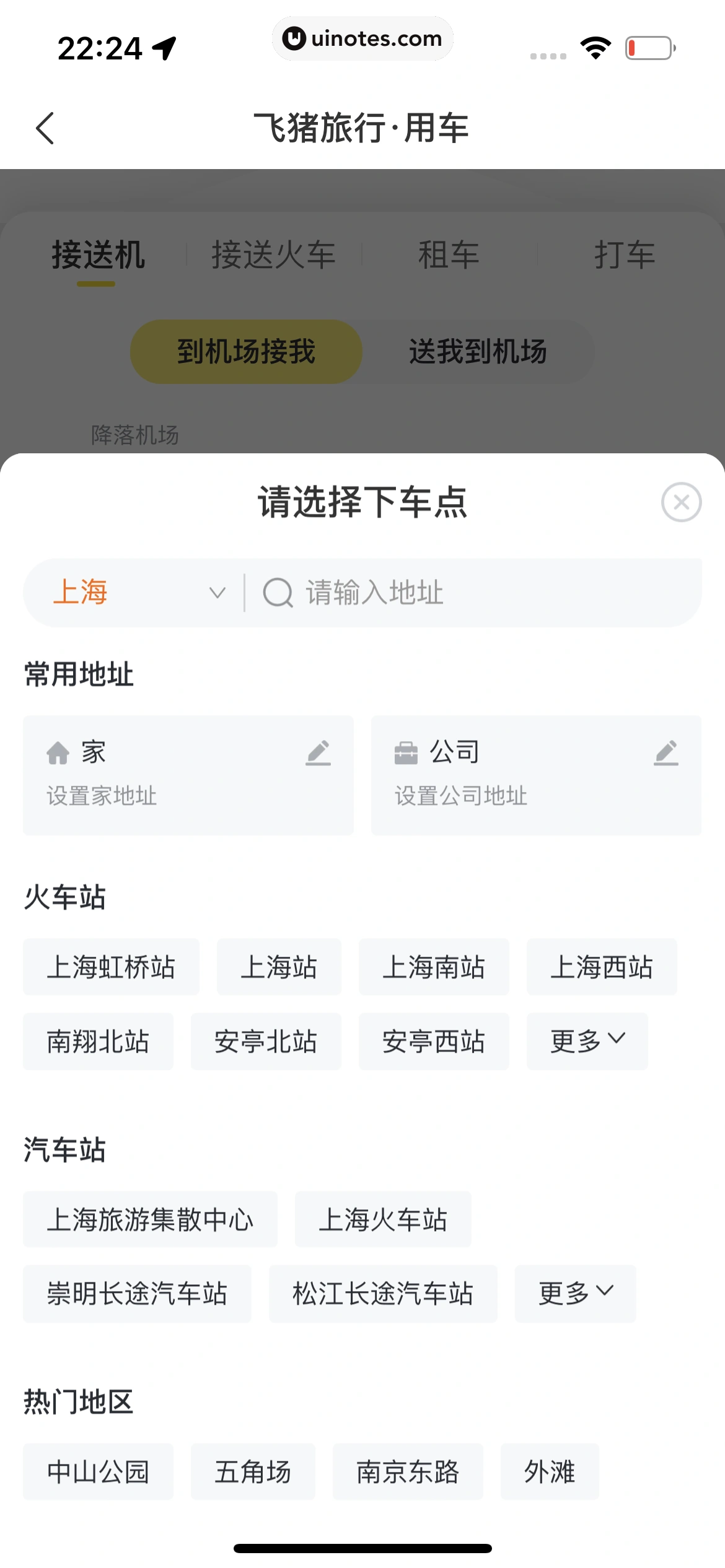Viewport: 725px width, 1568px height.
Task: Expand 更多 under 汽车站
Action: [x=575, y=1294]
